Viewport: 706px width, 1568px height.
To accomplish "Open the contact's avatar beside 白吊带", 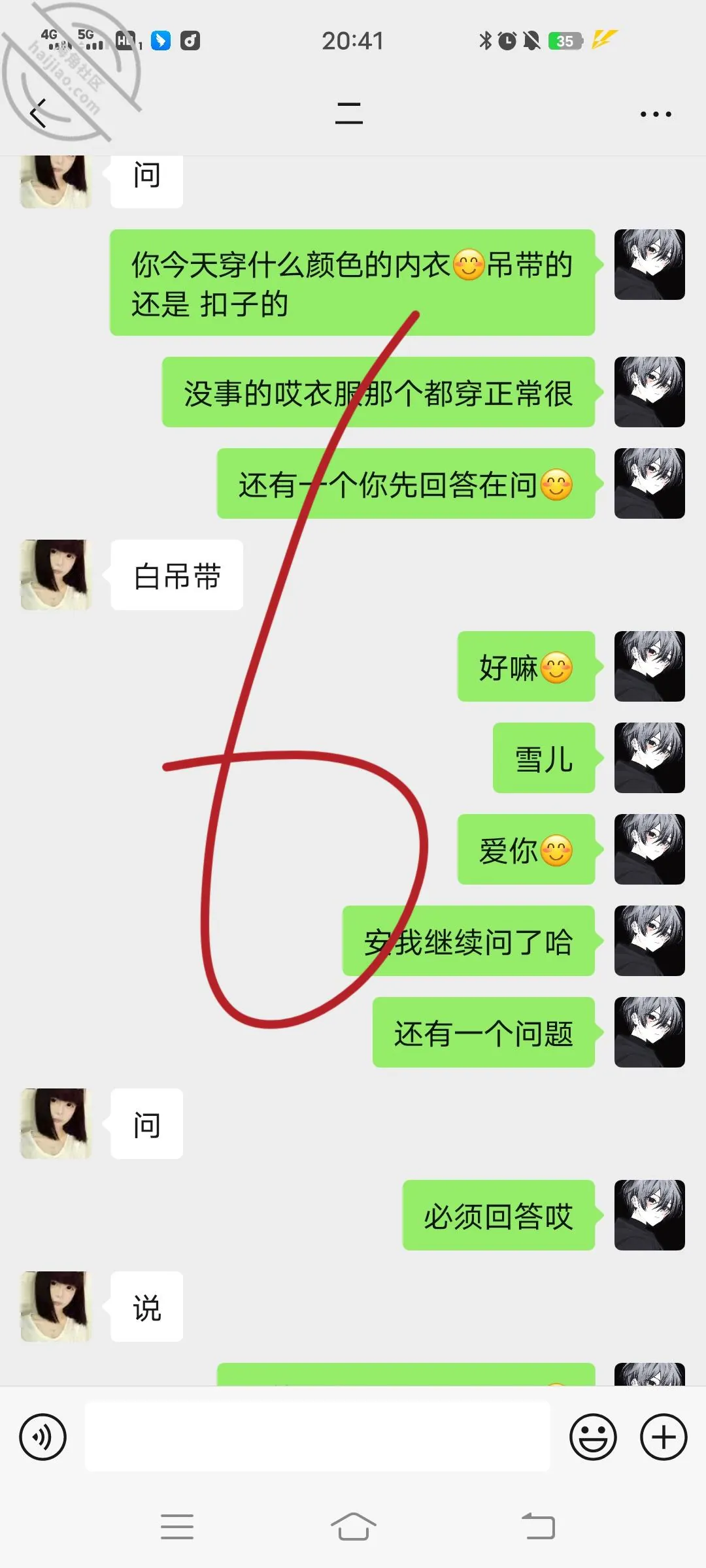I will point(56,575).
